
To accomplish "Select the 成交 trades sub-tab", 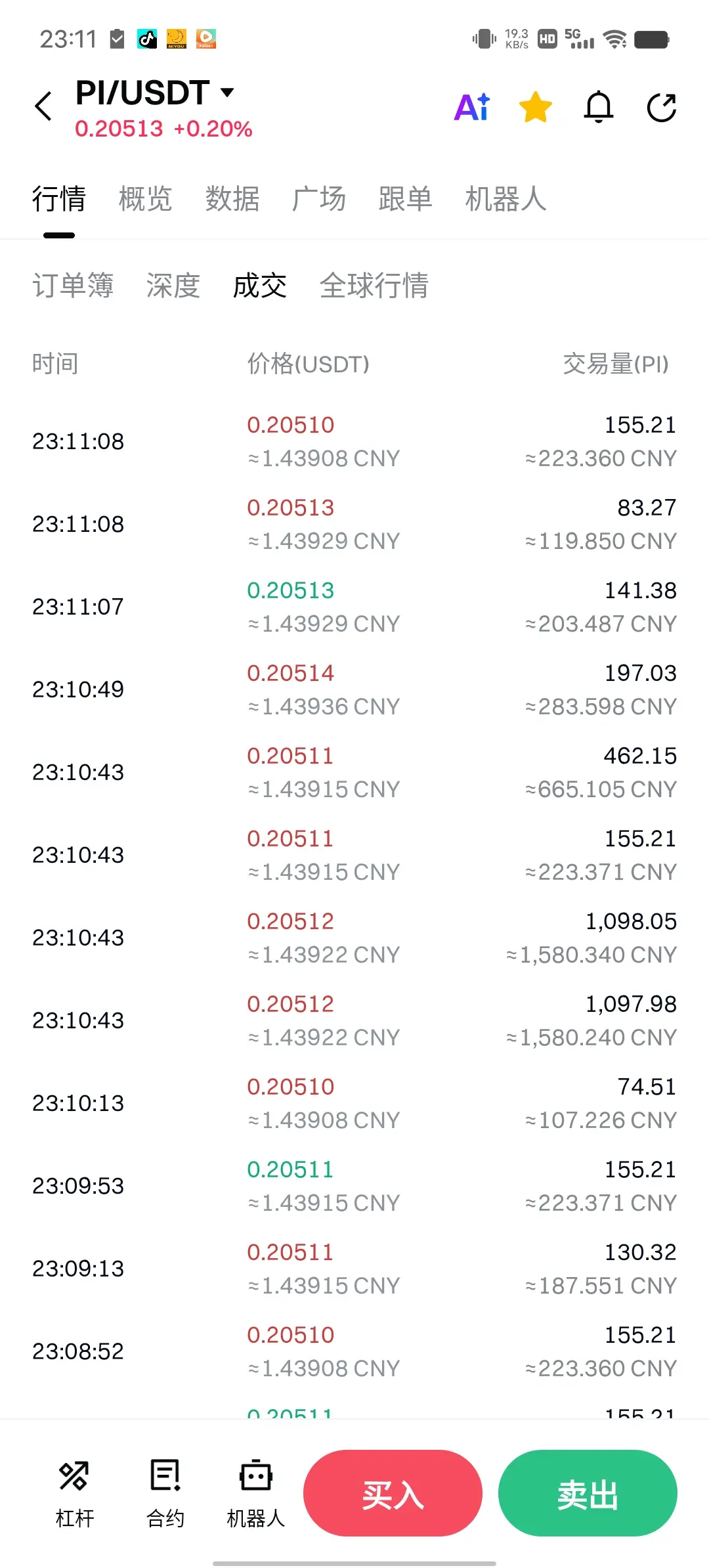I will [x=260, y=286].
